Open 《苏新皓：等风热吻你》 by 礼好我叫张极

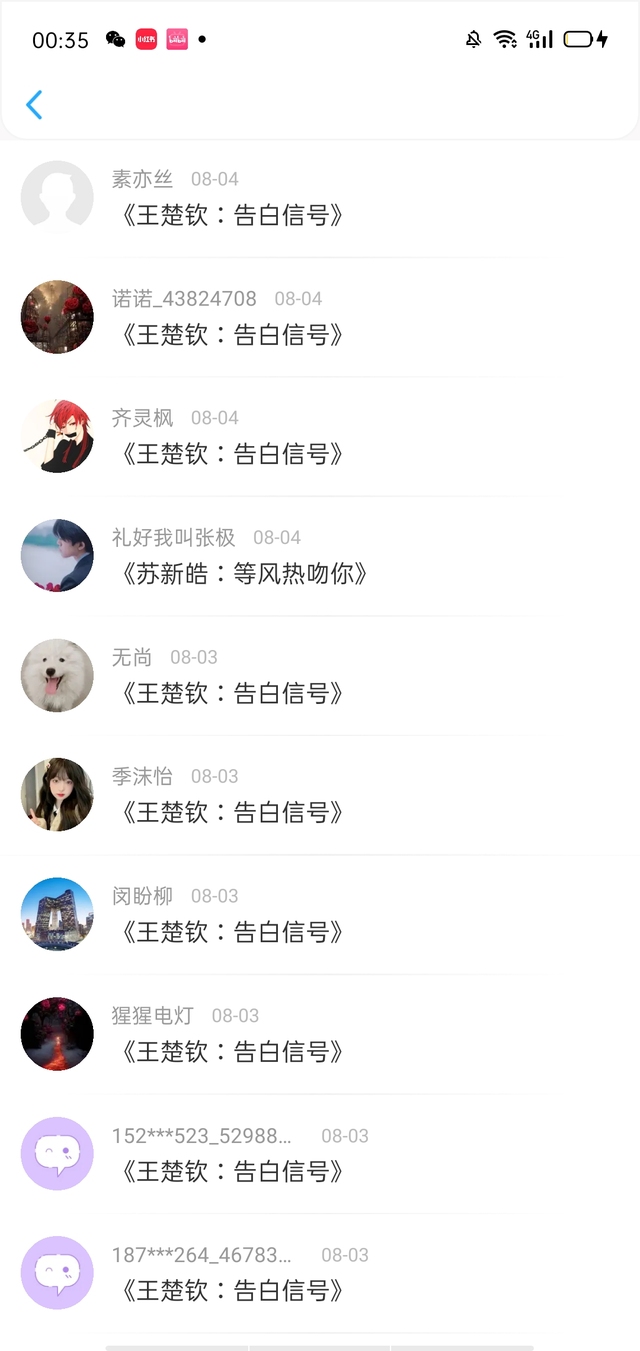tap(244, 573)
